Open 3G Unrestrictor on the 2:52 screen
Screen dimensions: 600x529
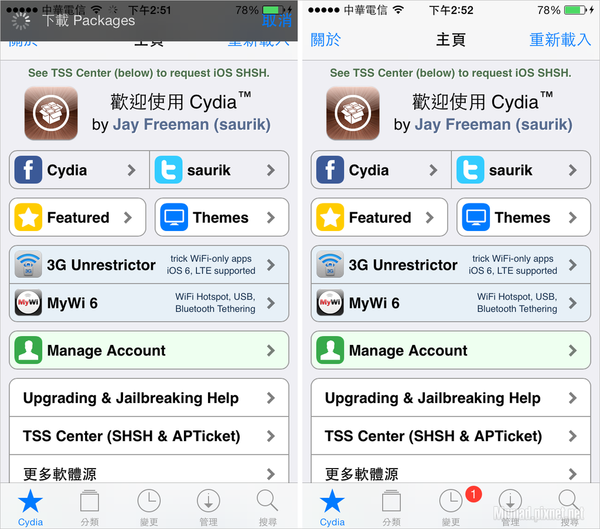click(450, 265)
